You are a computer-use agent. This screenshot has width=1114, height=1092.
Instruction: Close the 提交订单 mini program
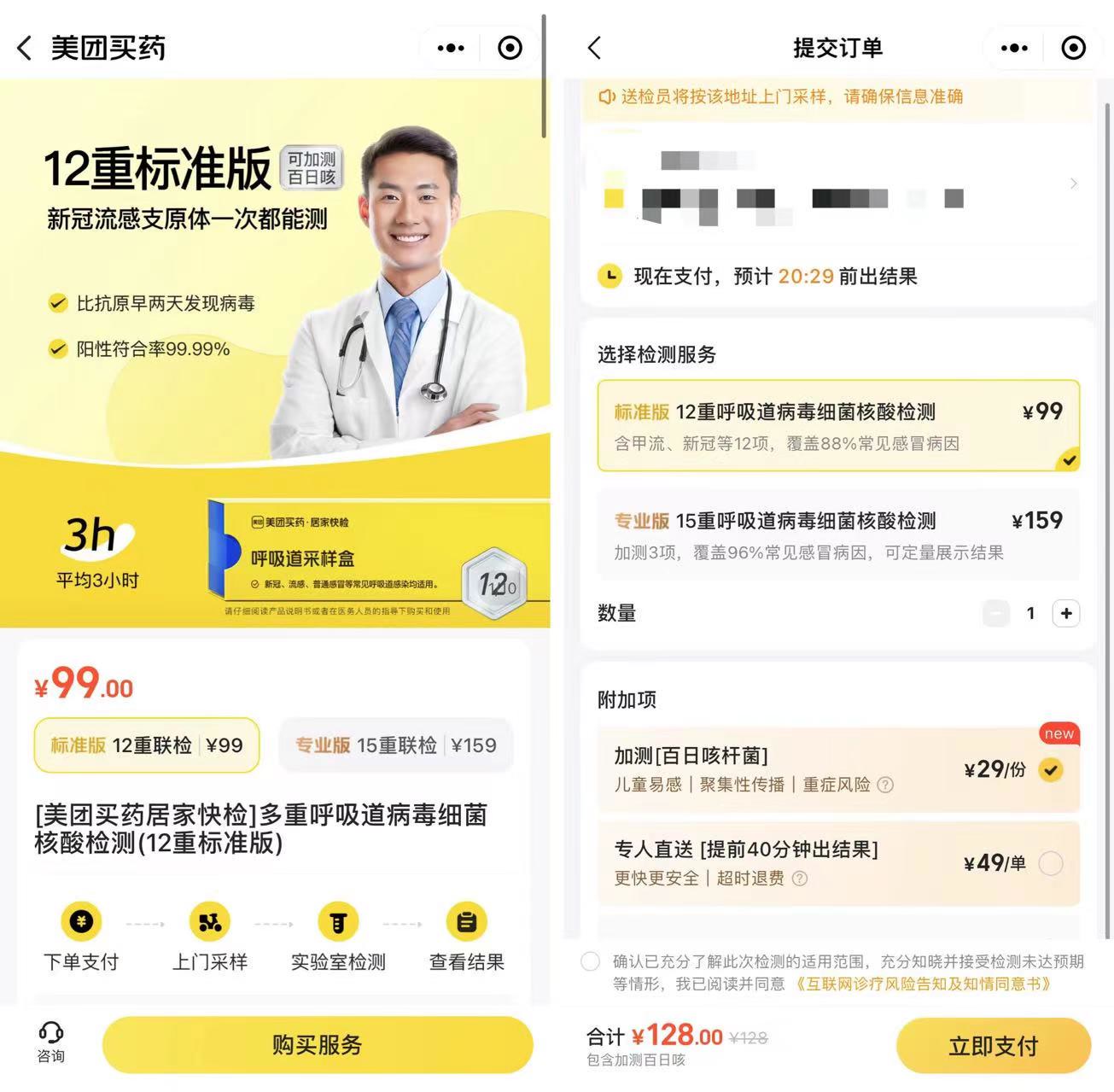[1073, 48]
